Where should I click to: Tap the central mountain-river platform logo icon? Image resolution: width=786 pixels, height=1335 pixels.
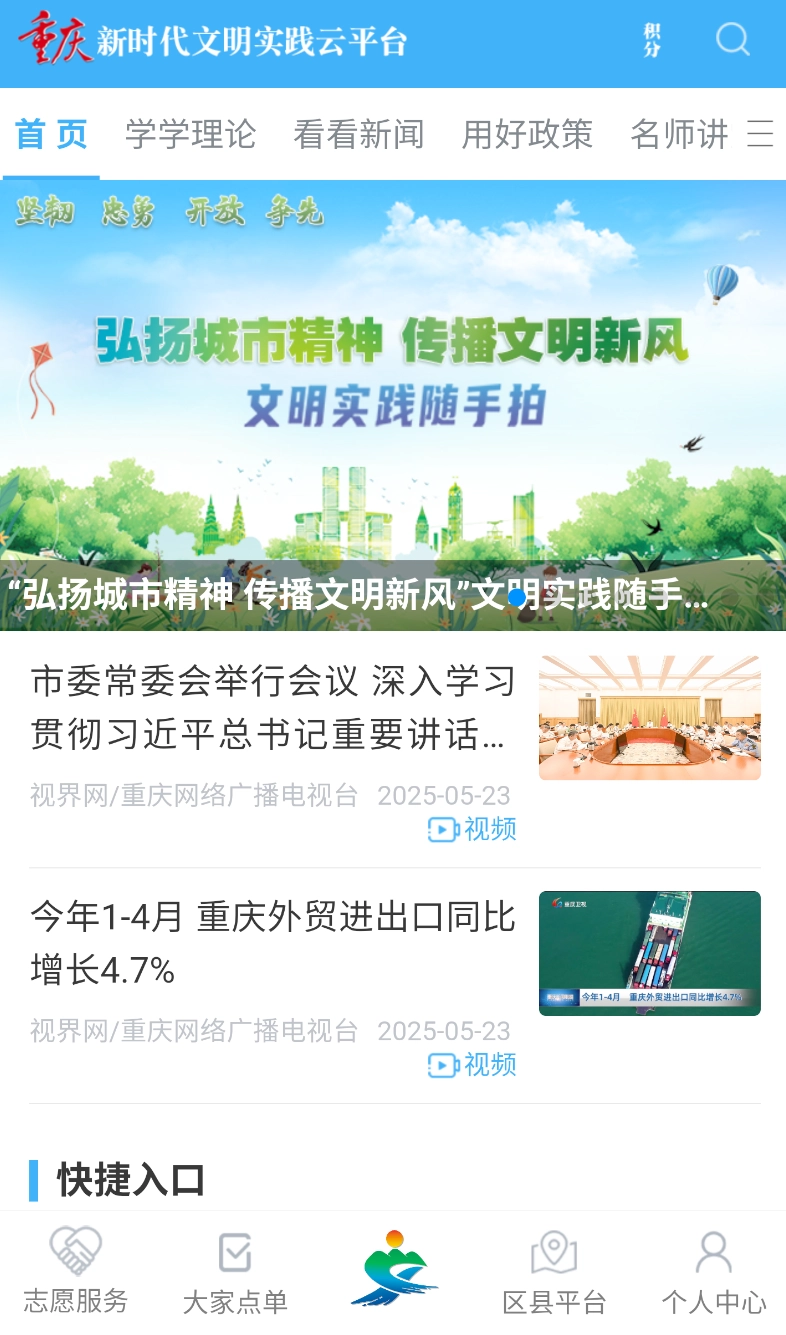(x=394, y=1262)
